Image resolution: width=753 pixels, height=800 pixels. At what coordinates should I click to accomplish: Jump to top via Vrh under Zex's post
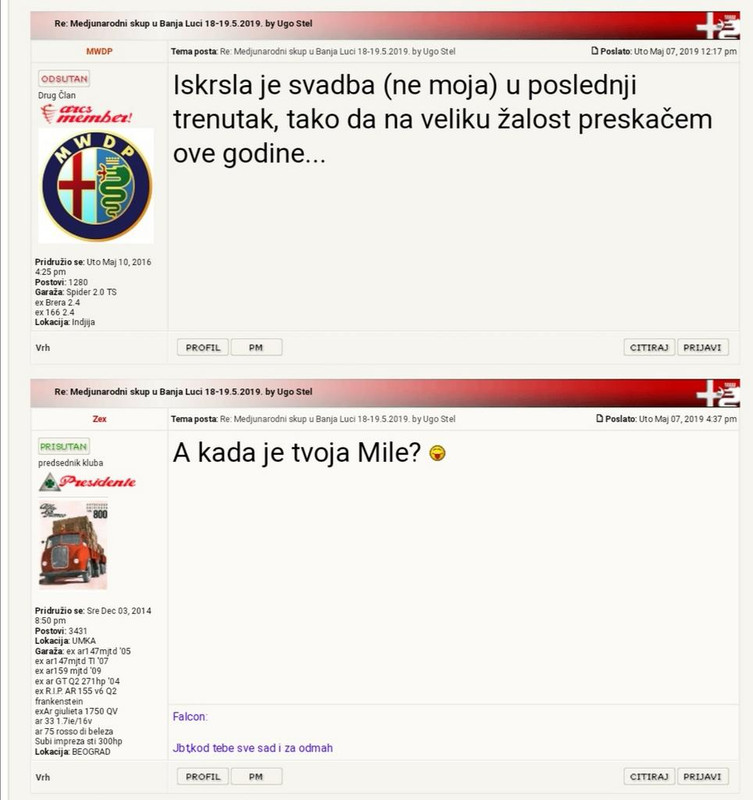[42, 776]
